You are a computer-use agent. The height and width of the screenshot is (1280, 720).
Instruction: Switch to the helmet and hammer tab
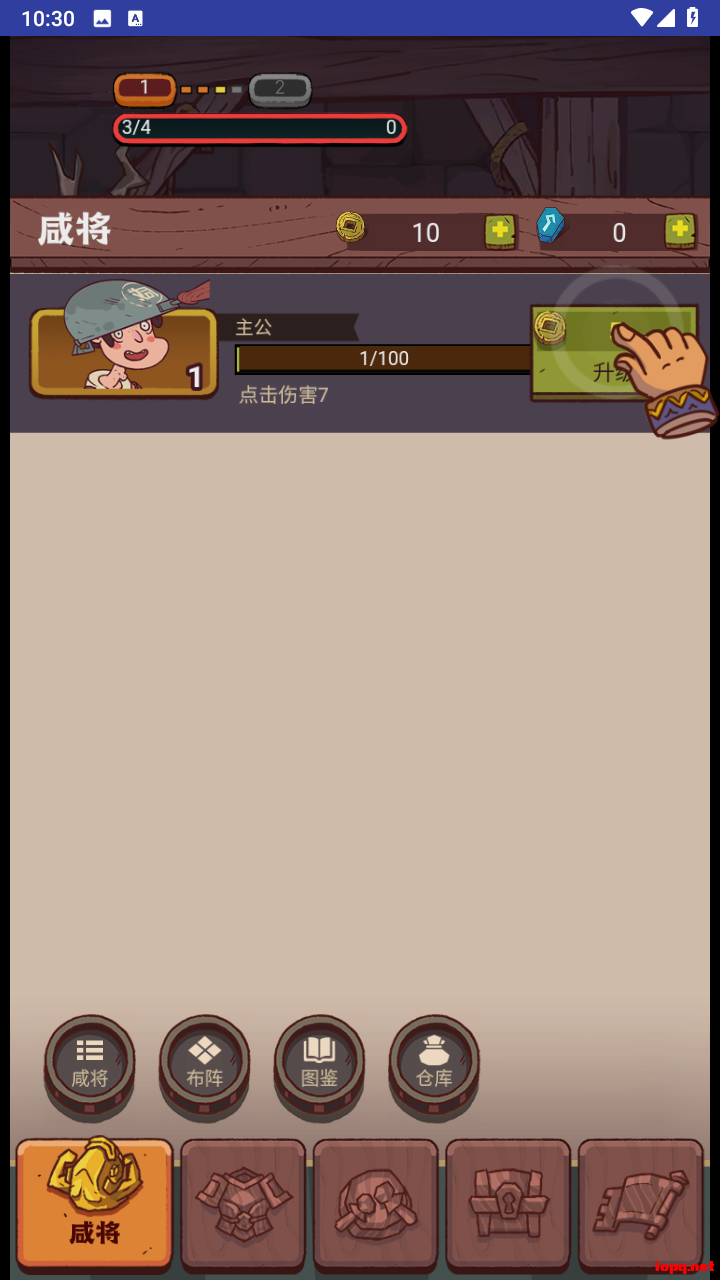click(376, 1203)
